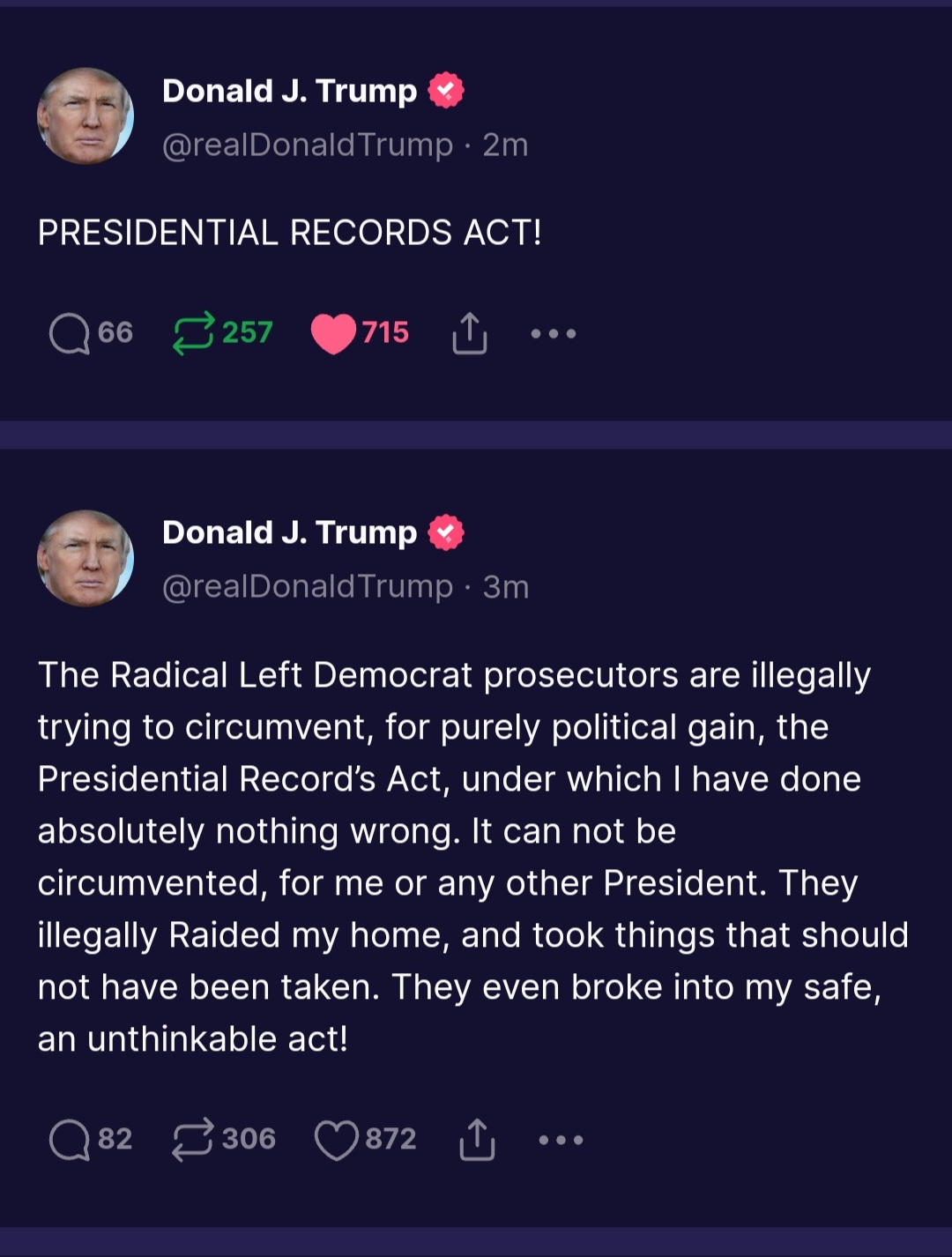Open overflow menu on the 3m post

tap(562, 1140)
